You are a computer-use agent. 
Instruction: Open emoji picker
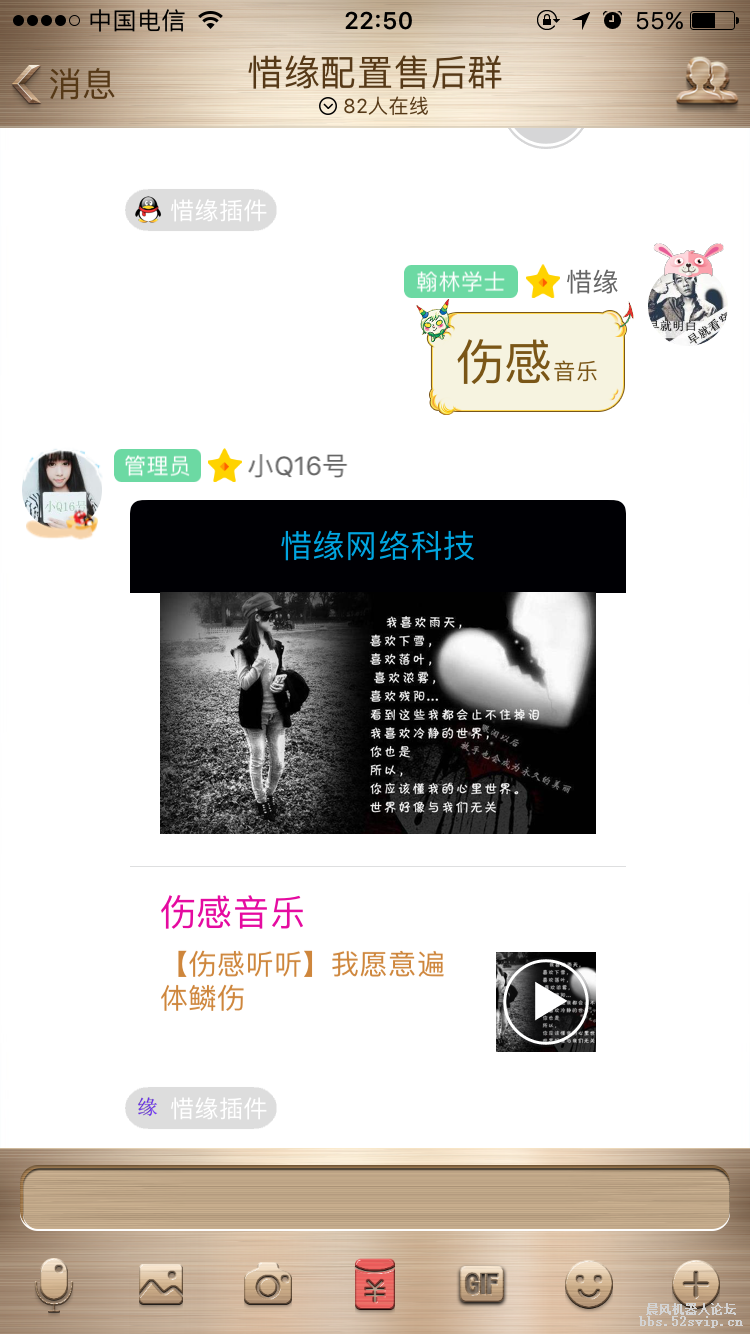[589, 1283]
